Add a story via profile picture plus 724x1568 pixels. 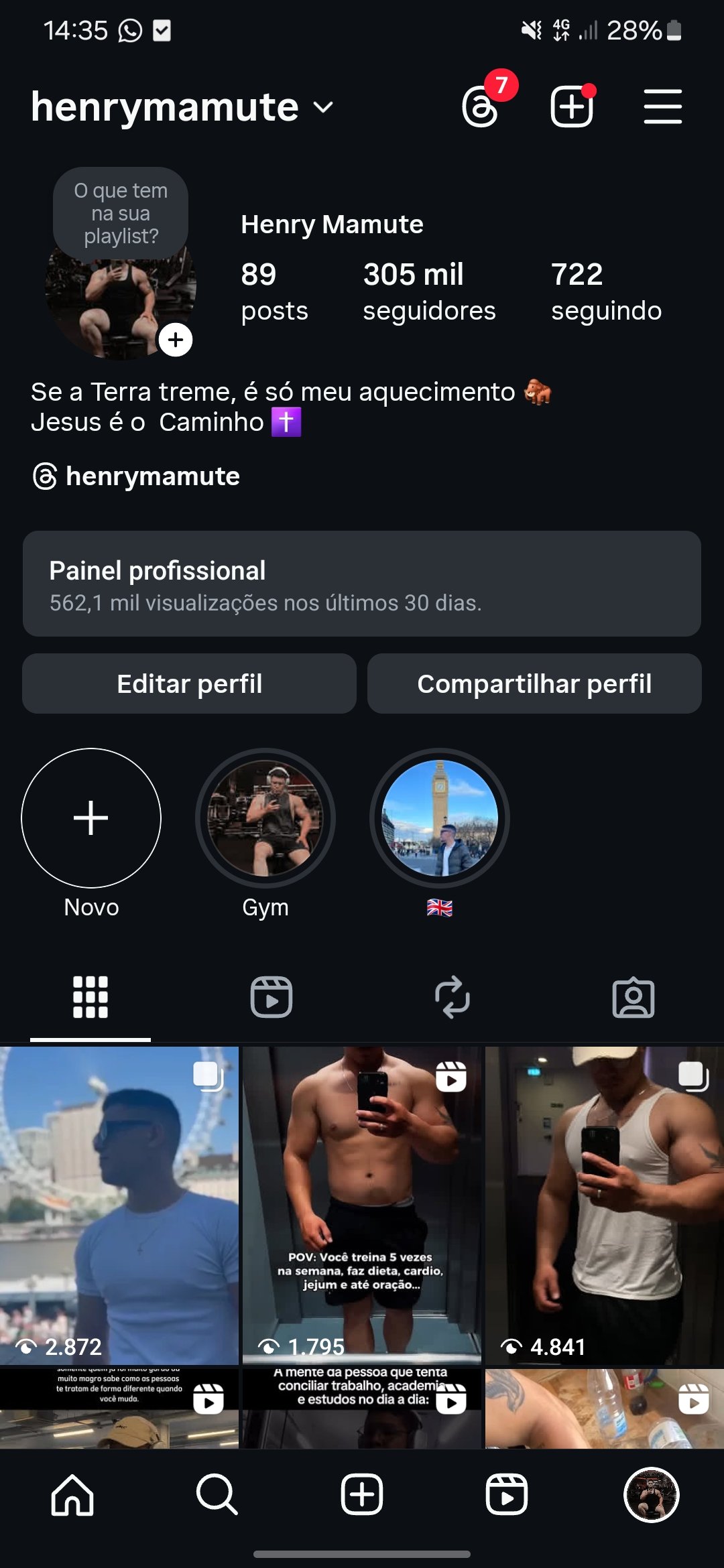176,340
